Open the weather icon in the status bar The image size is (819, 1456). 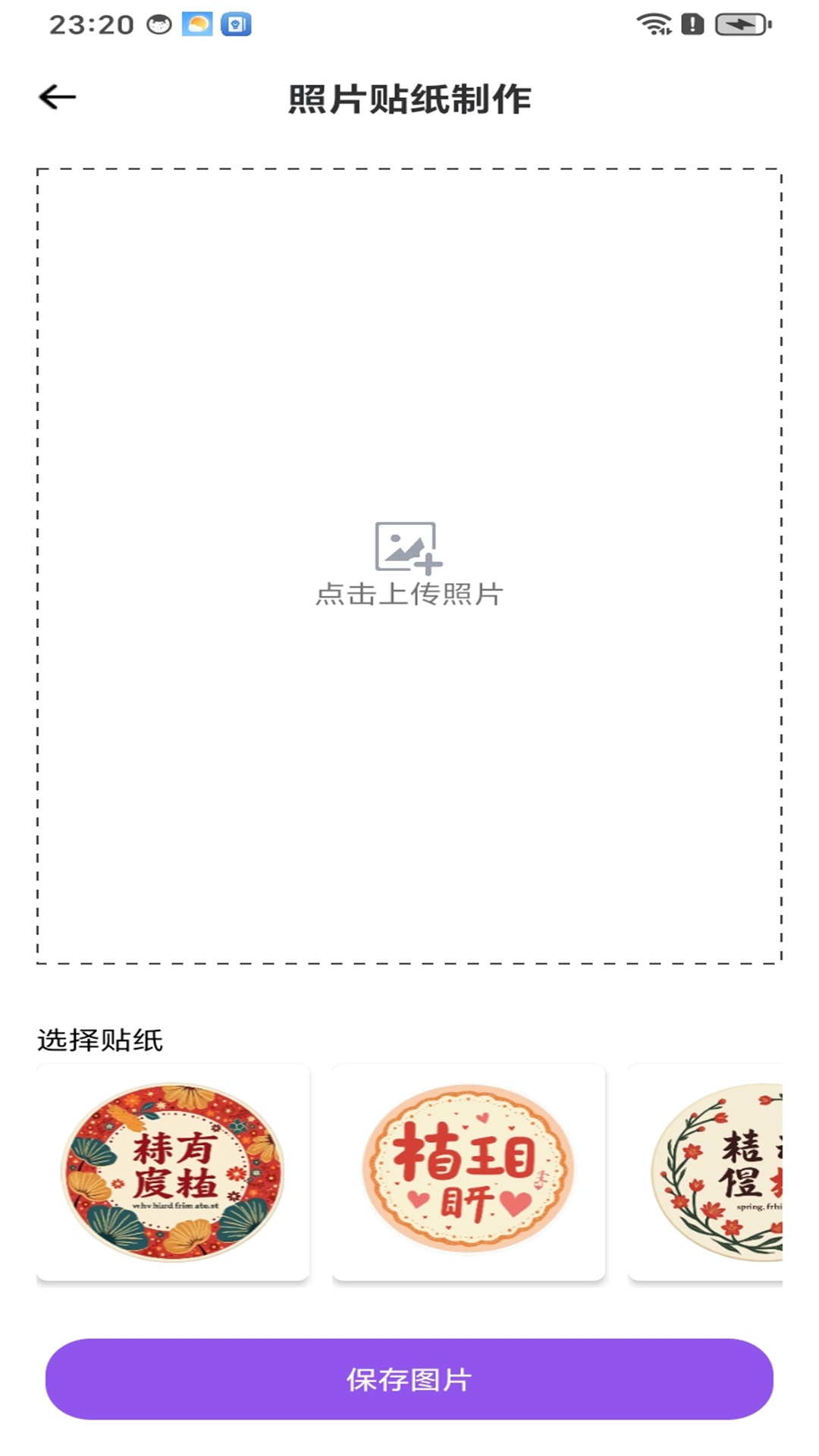197,24
